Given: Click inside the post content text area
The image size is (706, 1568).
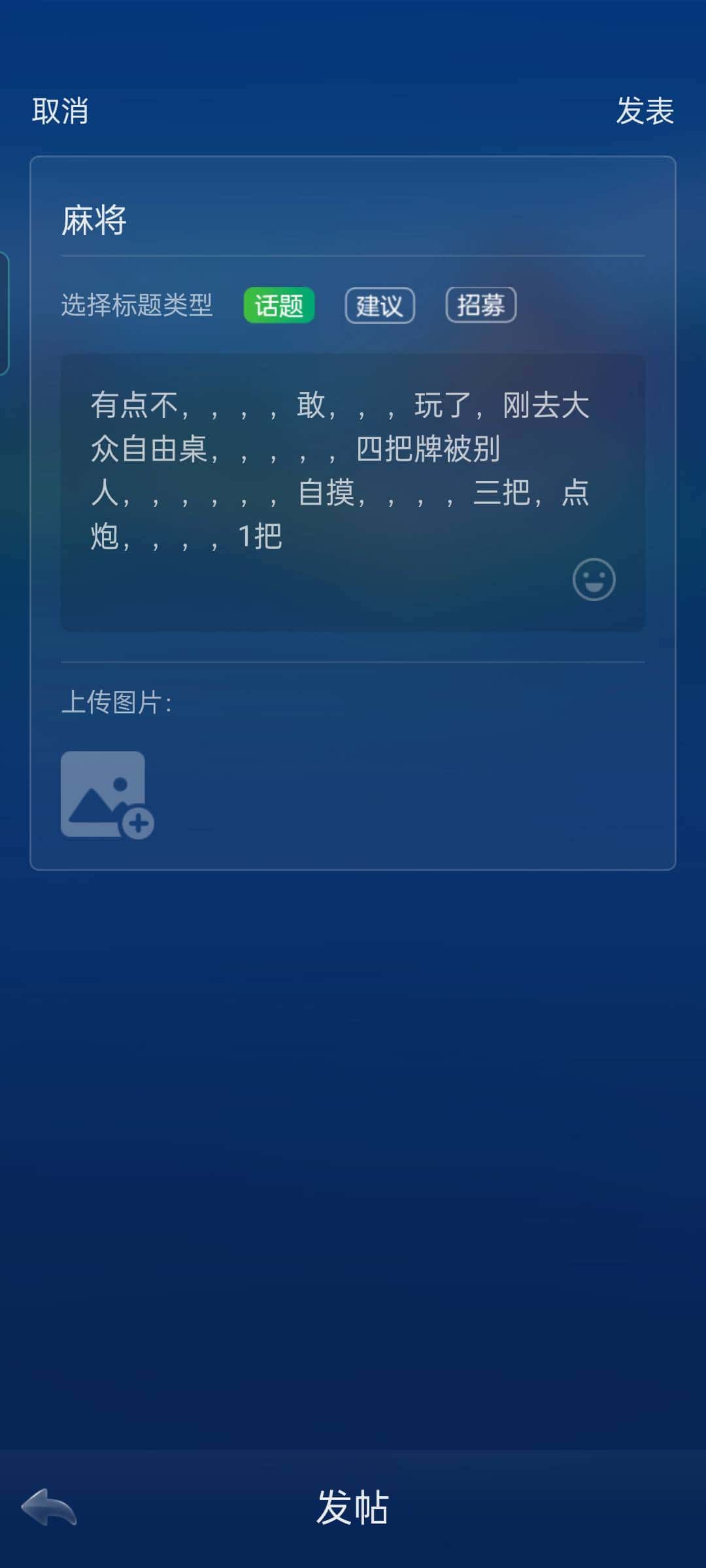Looking at the screenshot, I should (353, 490).
